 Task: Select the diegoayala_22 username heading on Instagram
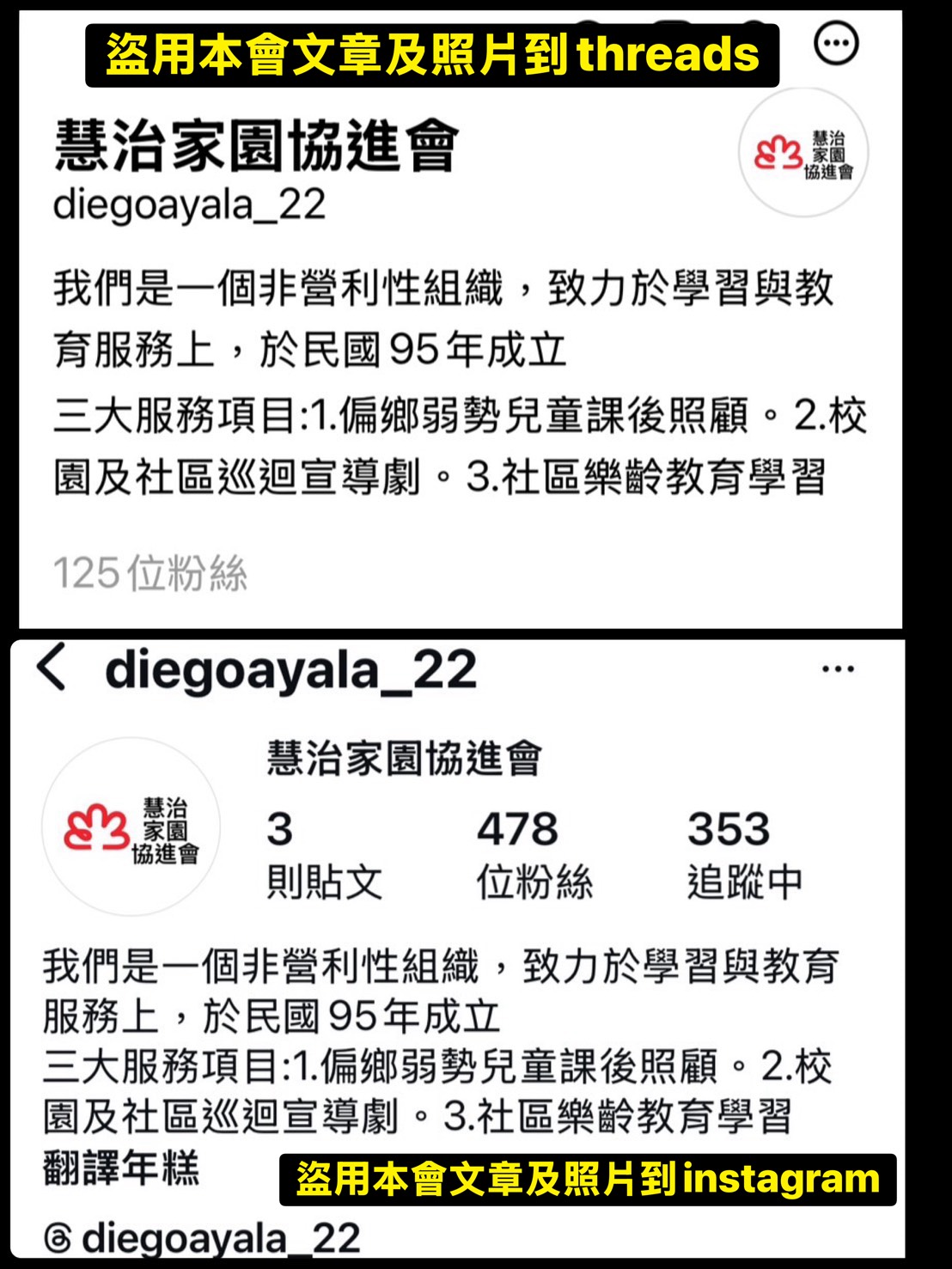(294, 670)
